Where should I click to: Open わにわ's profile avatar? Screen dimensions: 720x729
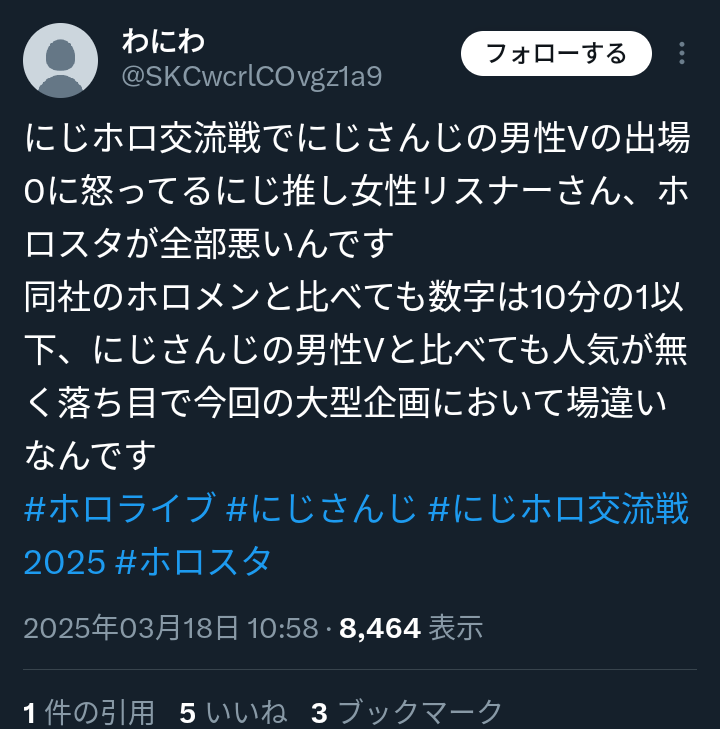coord(60,60)
